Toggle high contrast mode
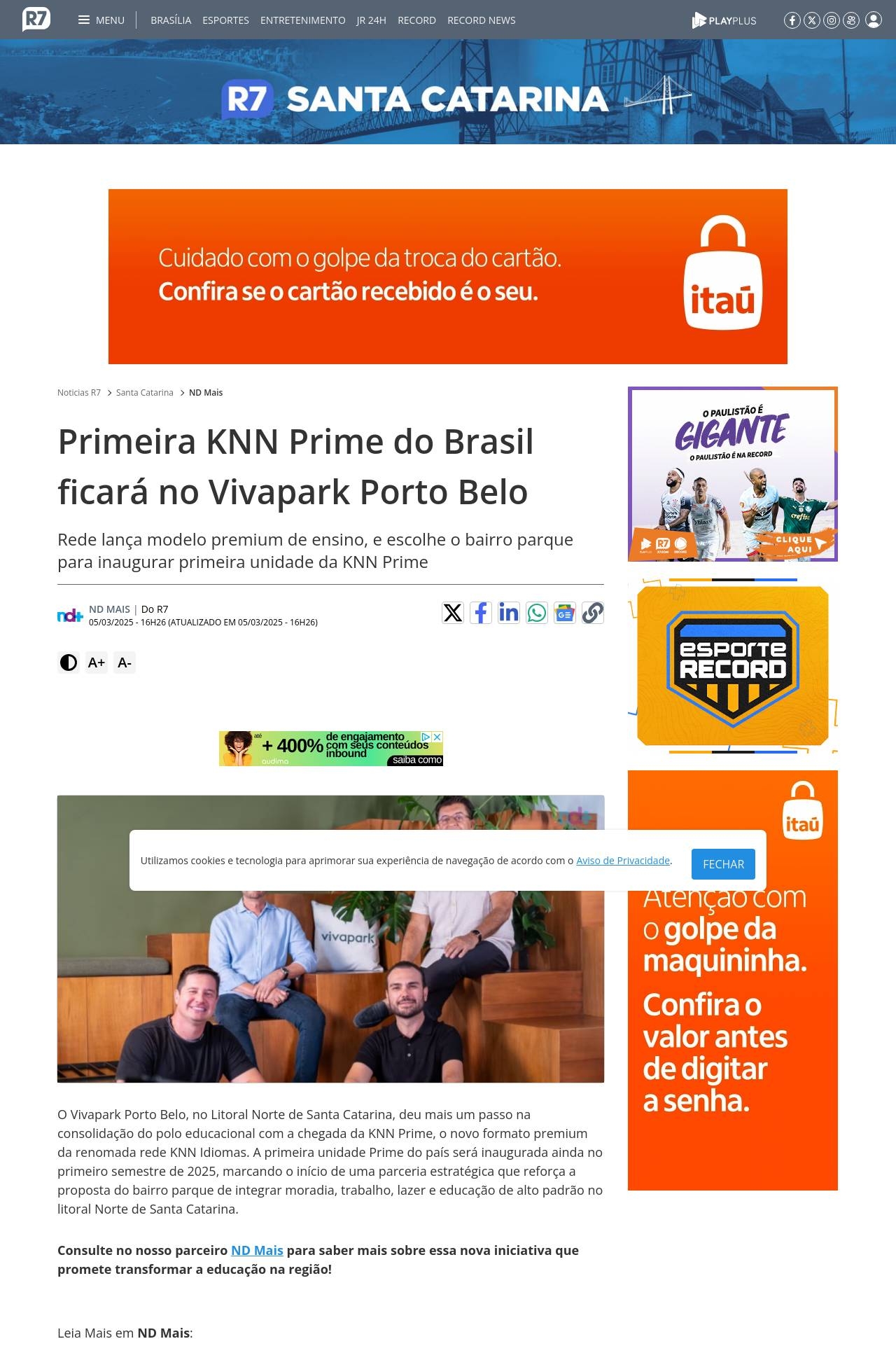This screenshot has height=1353, width=896. (x=69, y=662)
